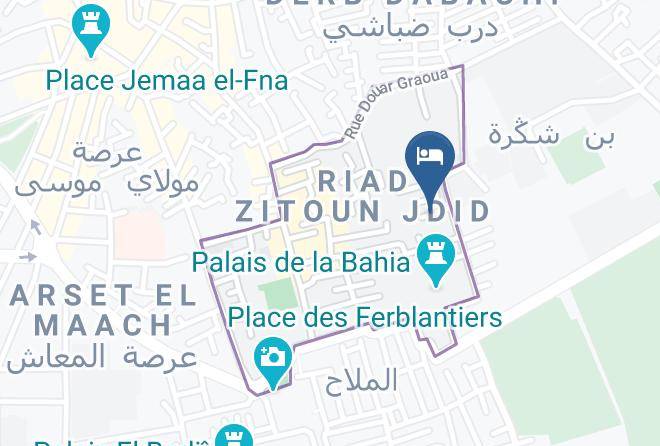Screen dimensions: 660x446
Task: Open the Place Jemaa el-Fna landmark pin
Action: click(91, 28)
